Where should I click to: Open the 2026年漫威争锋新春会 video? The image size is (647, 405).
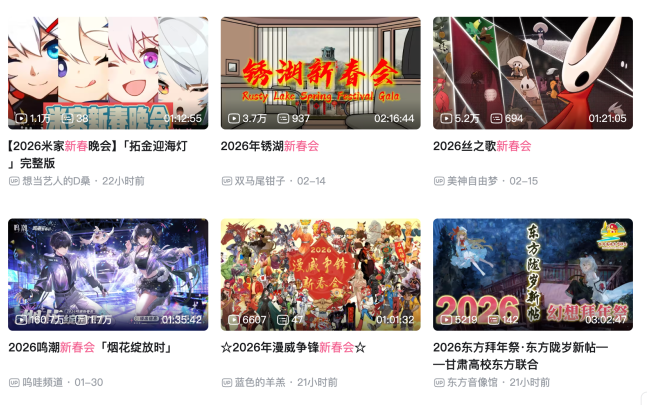click(320, 274)
